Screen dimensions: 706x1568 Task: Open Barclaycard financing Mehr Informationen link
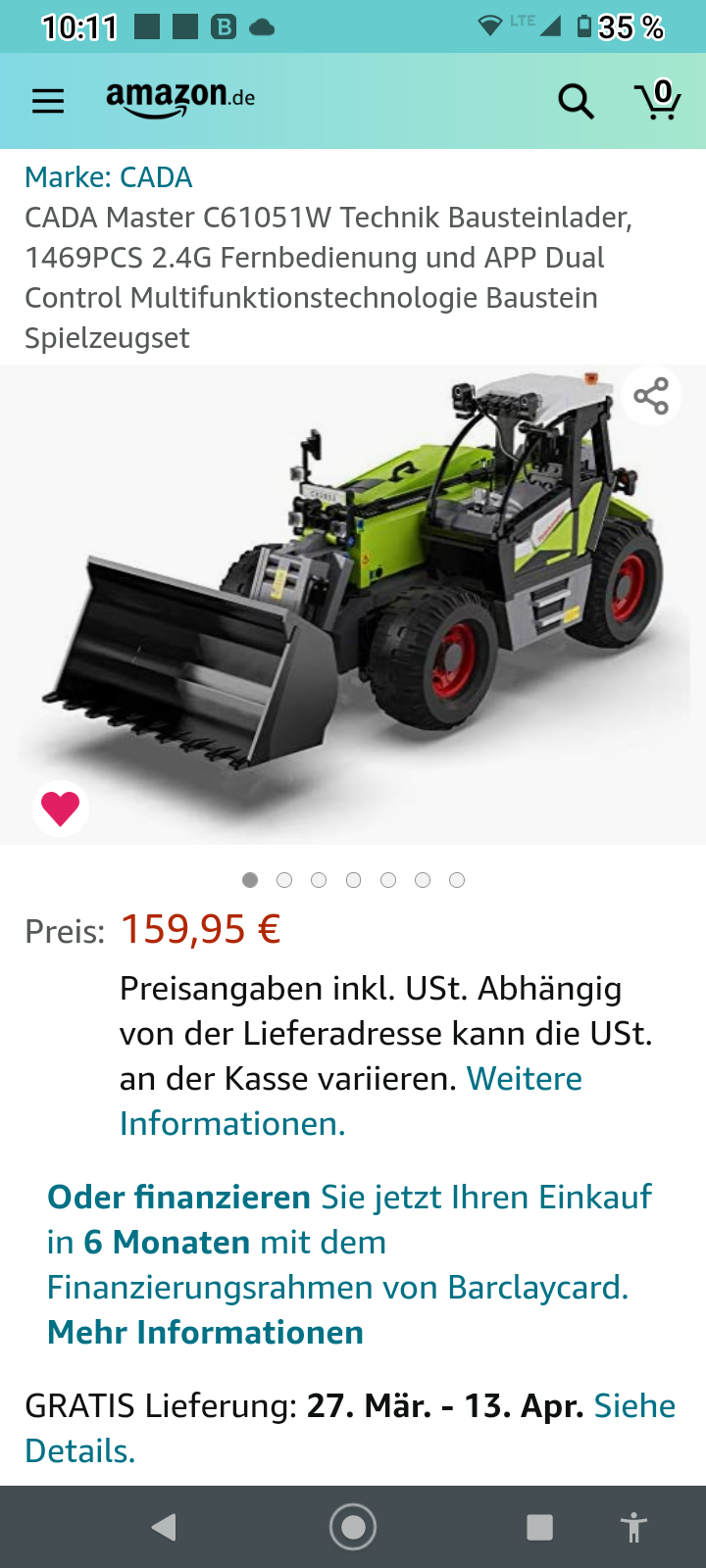point(205,1333)
